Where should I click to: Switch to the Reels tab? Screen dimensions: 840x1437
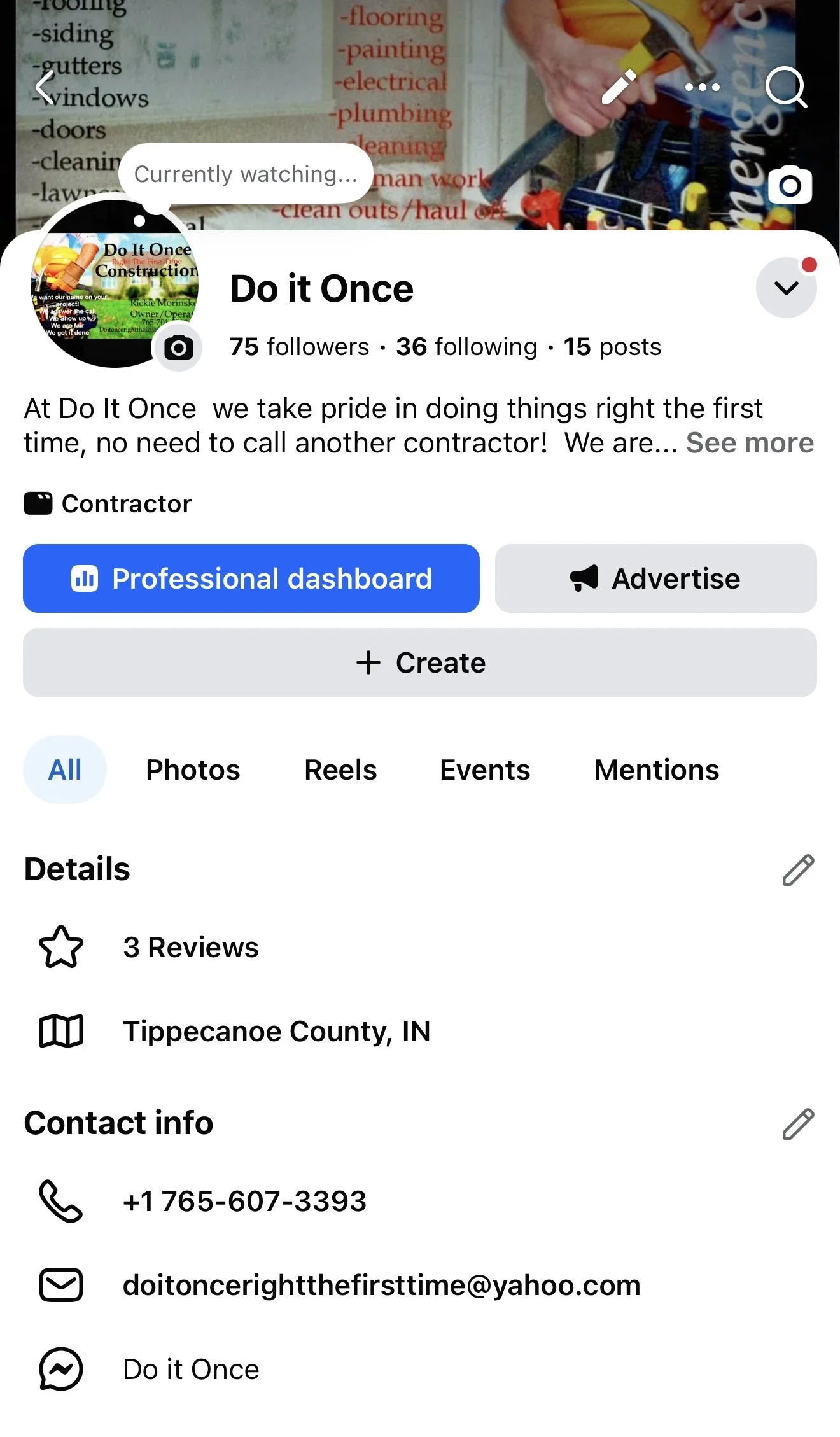click(340, 769)
